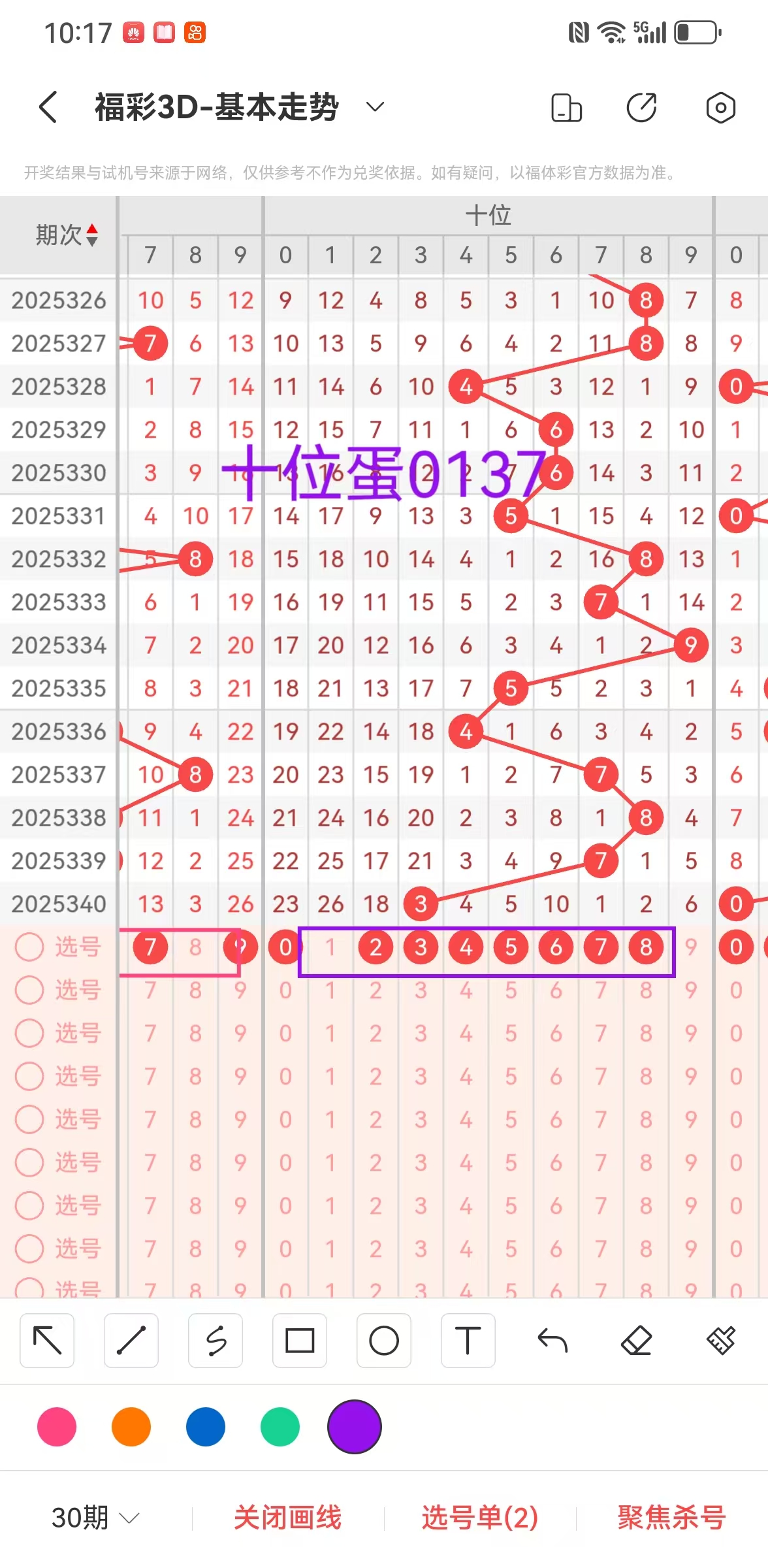Expand the 基本走势 chart type dropdown
The width and height of the screenshot is (768, 1568).
coord(375,106)
